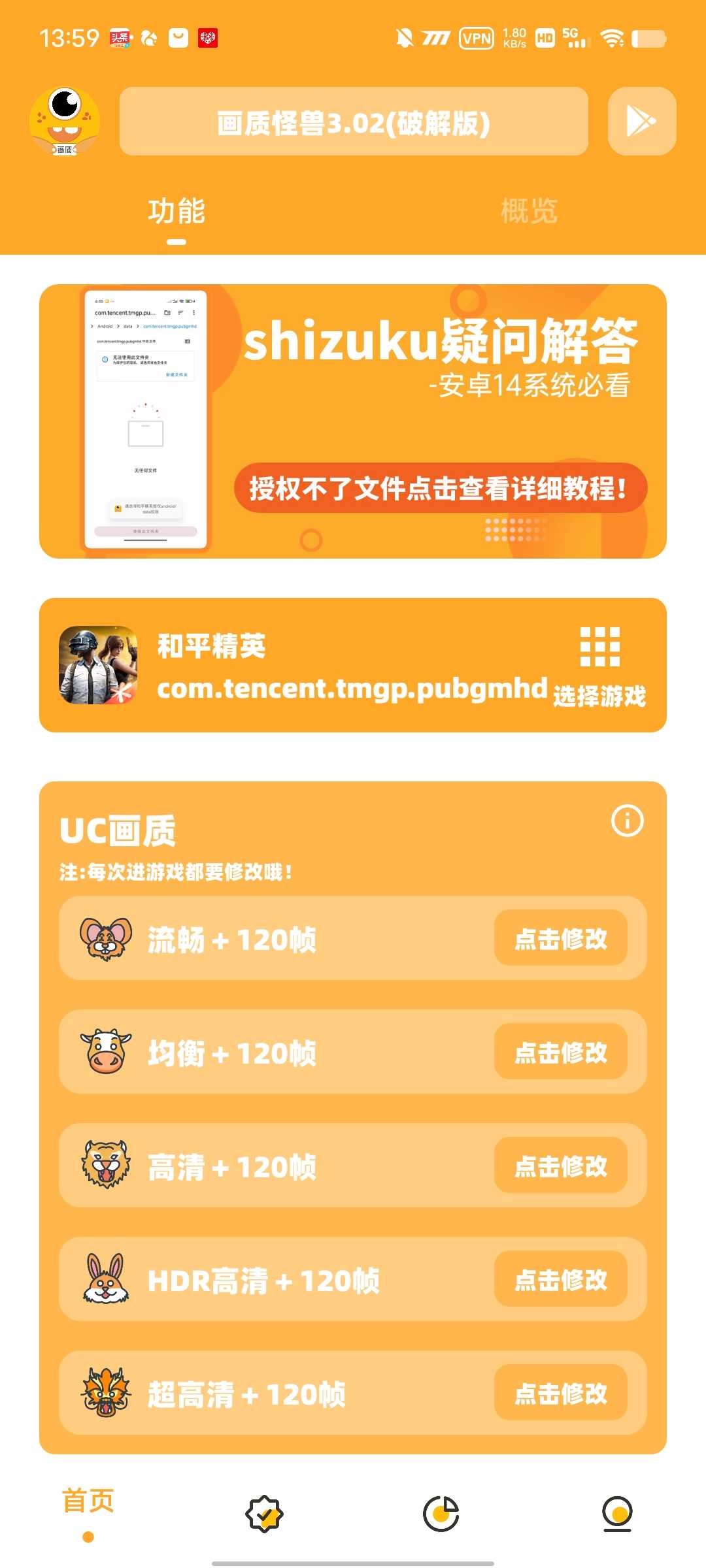706x1568 pixels.
Task: Select the 功能 tab
Action: coord(176,212)
